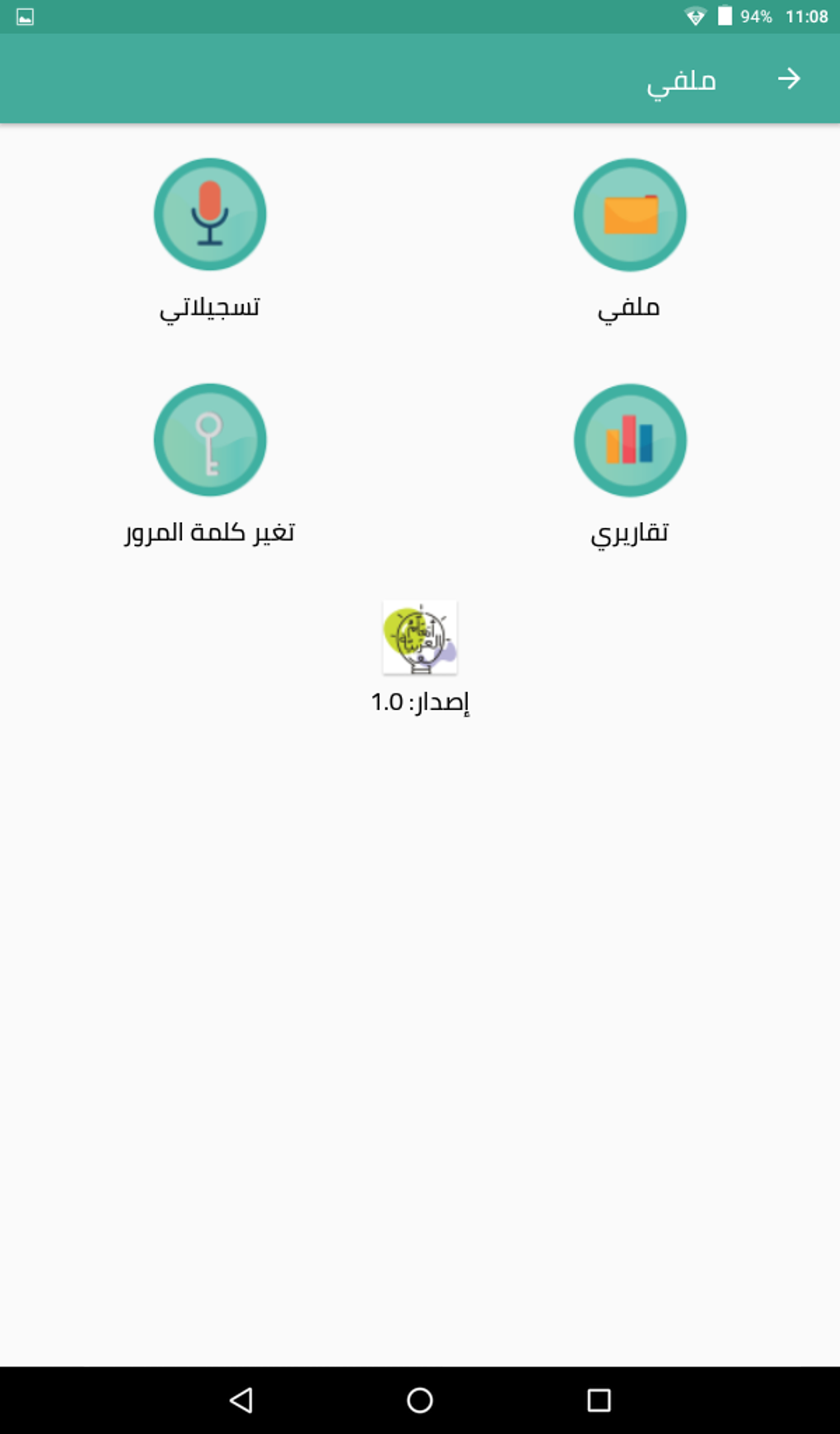Go back using the system back button
840x1434 pixels.
pos(241,1399)
